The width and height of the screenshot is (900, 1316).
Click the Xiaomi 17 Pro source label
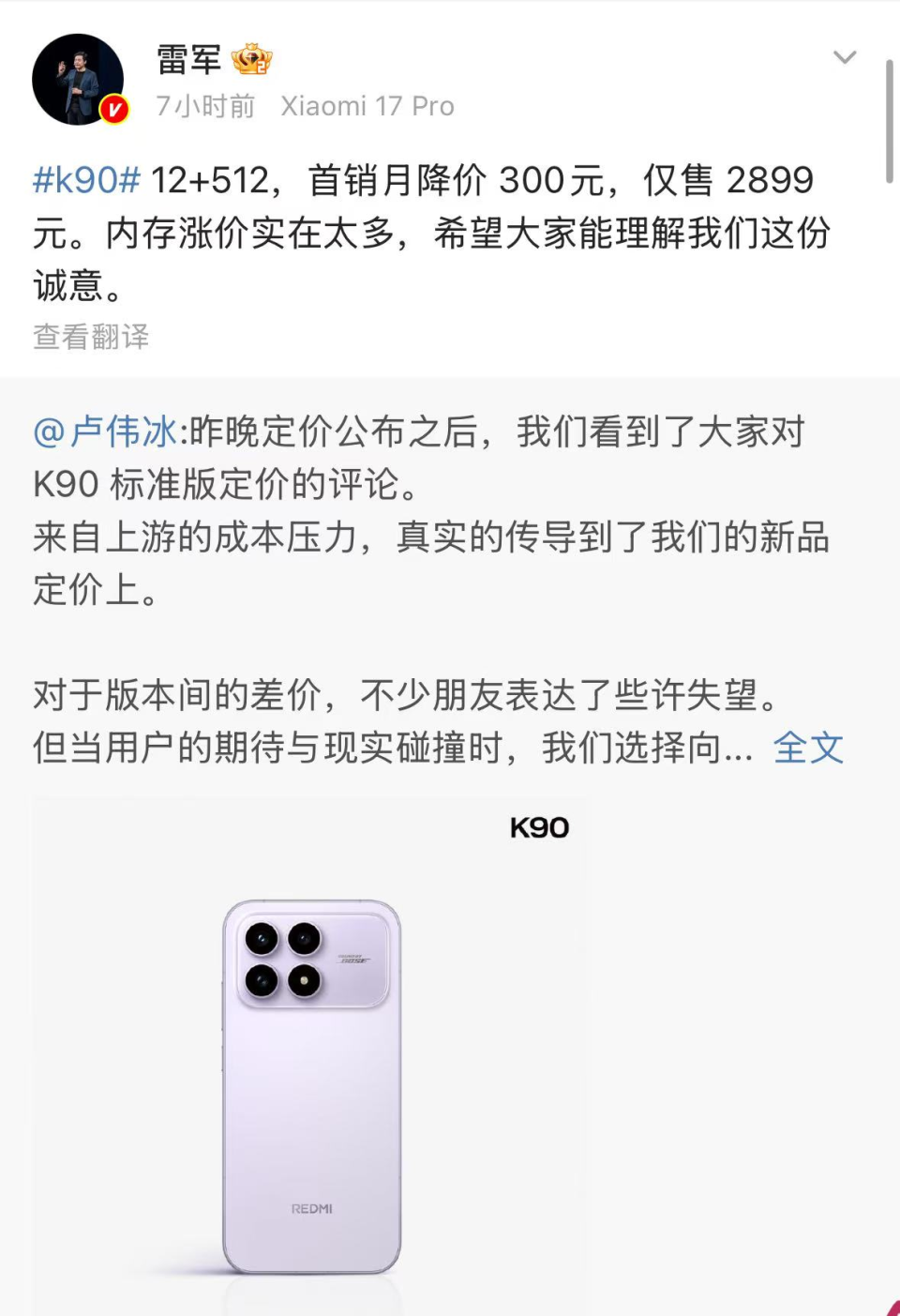[x=367, y=105]
